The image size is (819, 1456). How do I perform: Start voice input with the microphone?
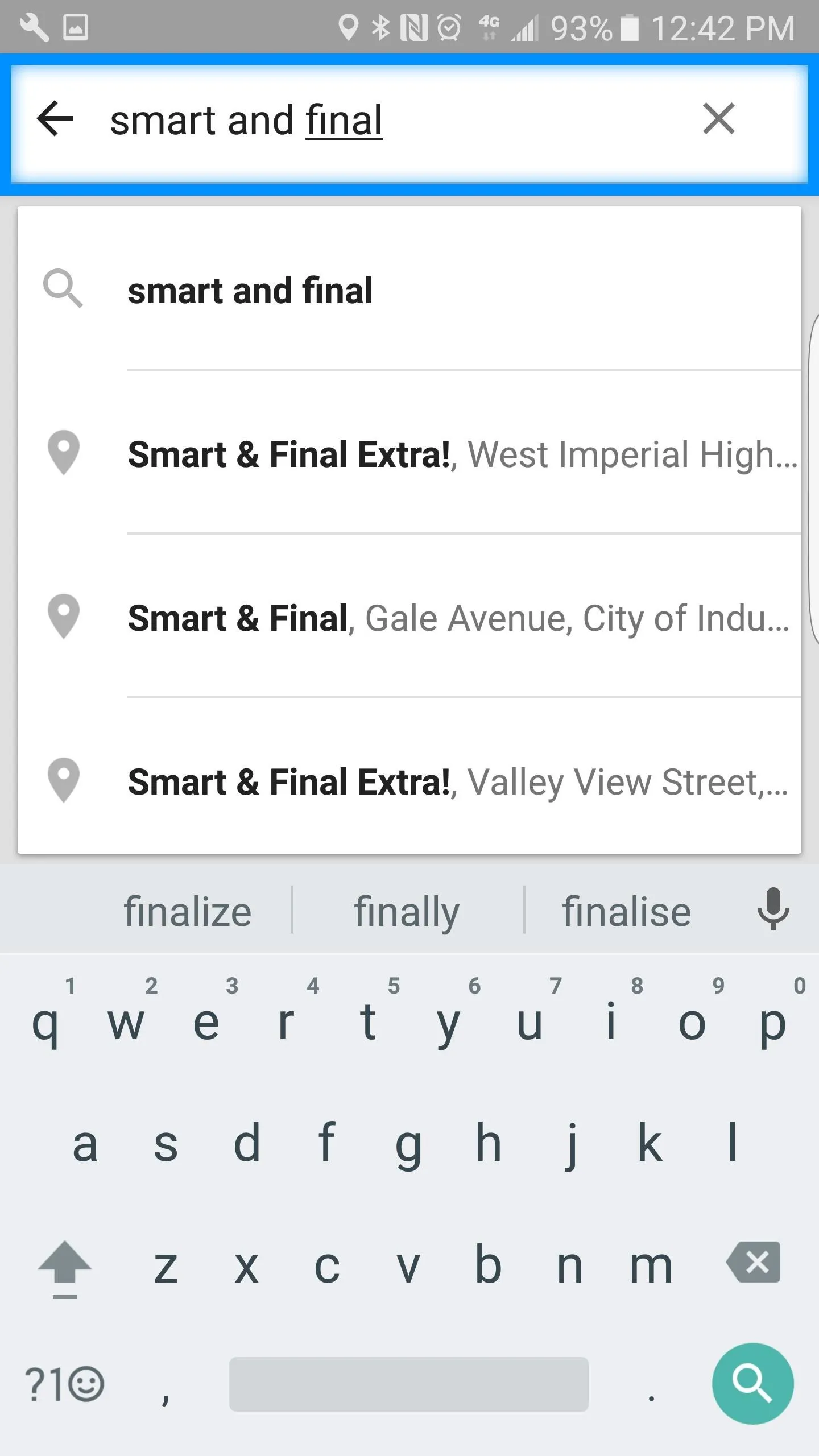[x=773, y=909]
